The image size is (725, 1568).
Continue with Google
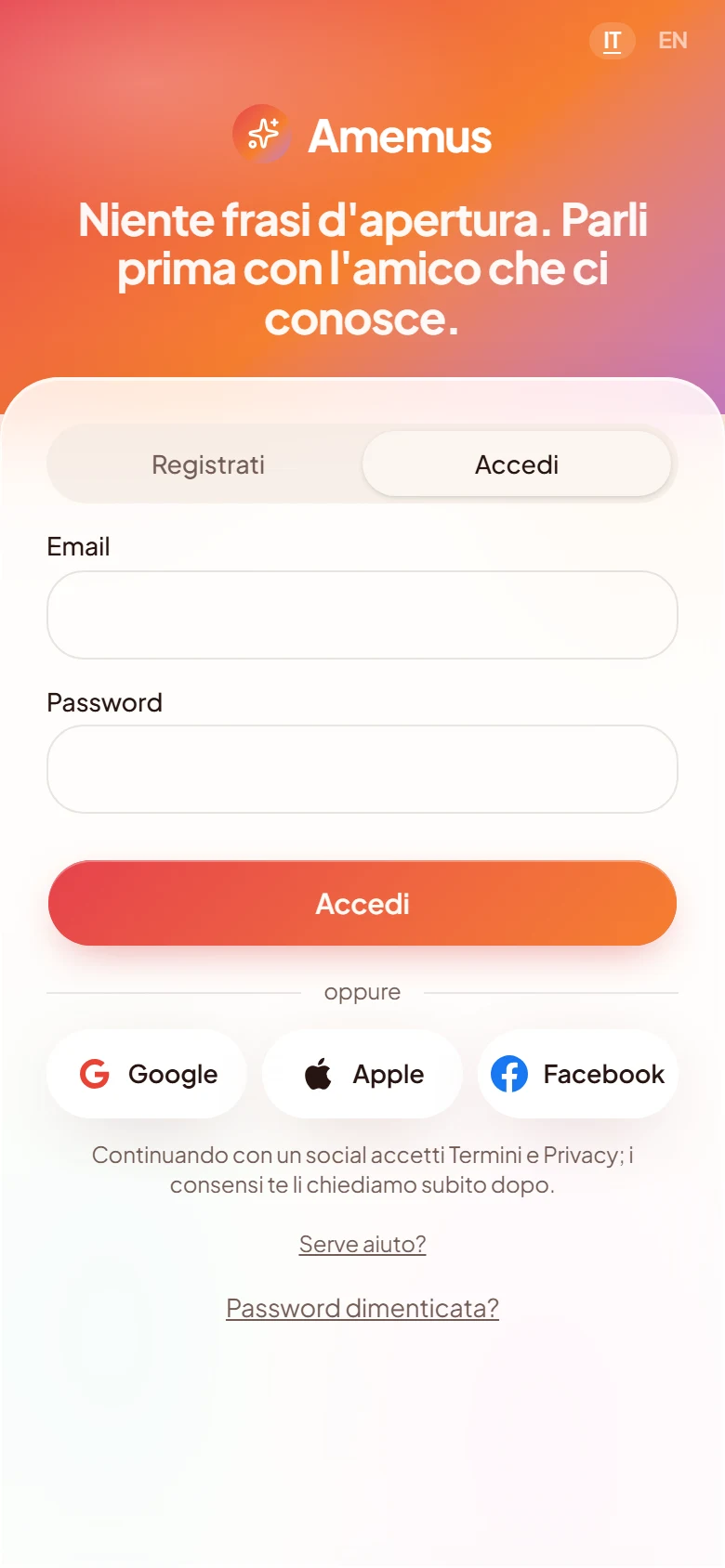pos(147,1074)
